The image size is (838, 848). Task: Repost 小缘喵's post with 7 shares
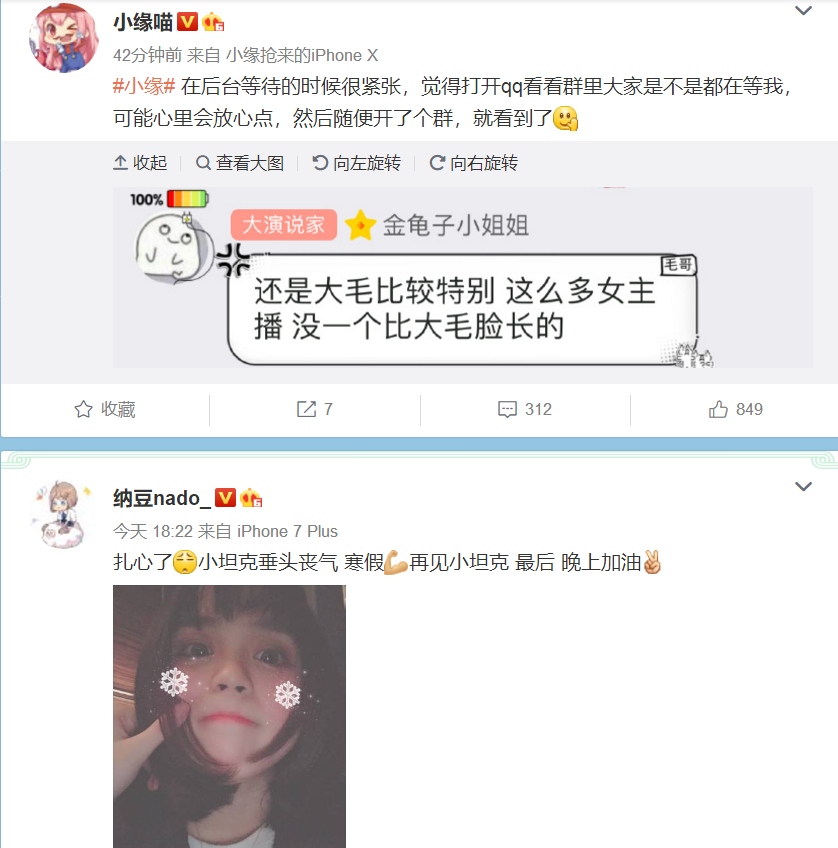pos(315,409)
